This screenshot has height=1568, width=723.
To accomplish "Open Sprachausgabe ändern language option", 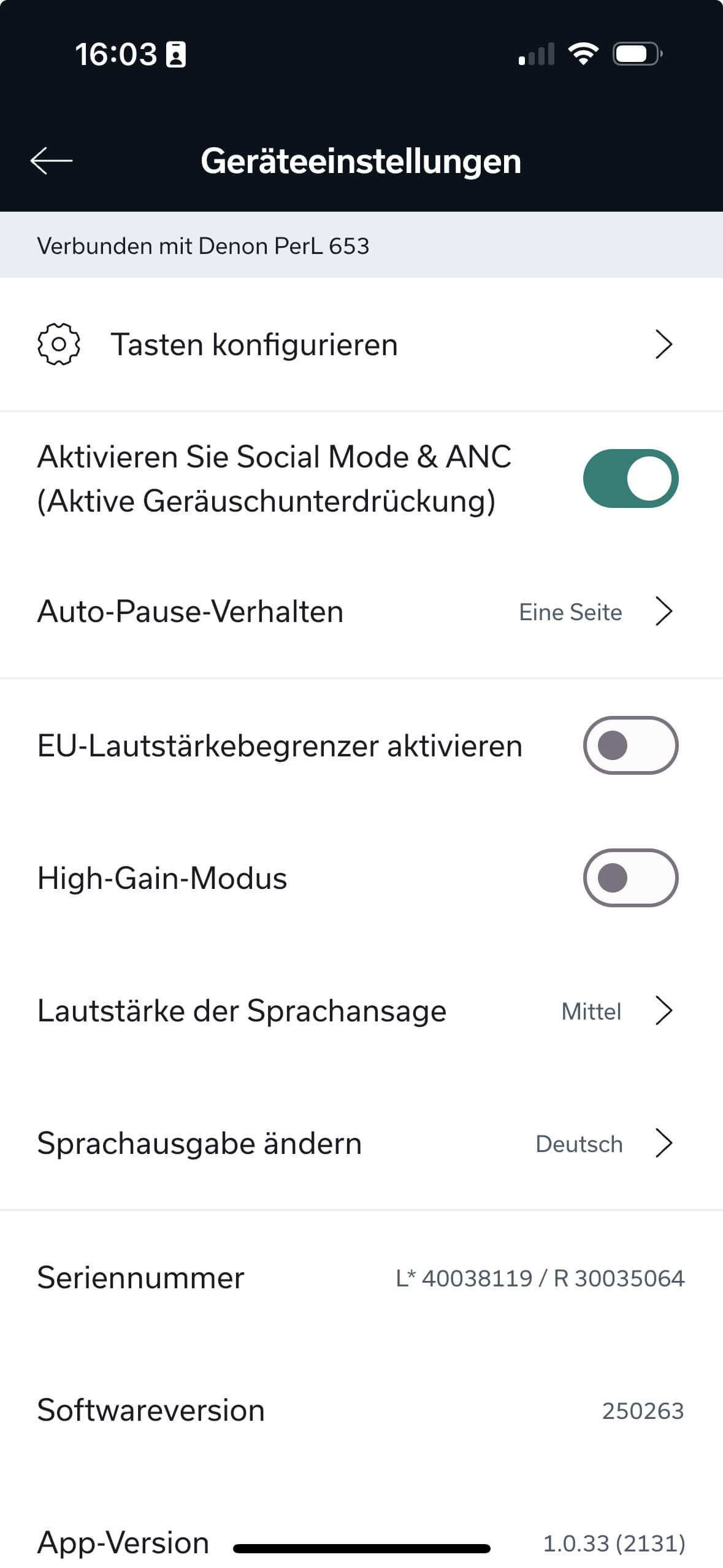I will coord(361,1143).
